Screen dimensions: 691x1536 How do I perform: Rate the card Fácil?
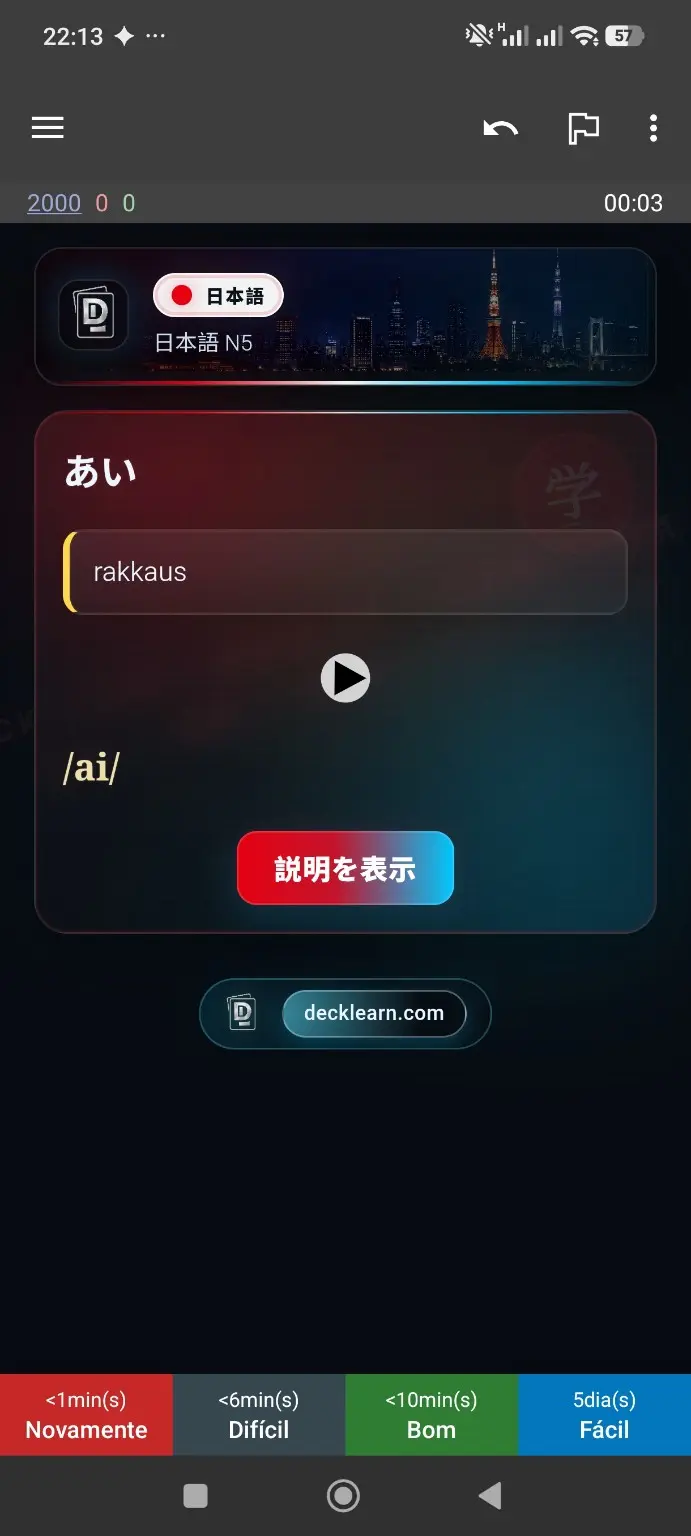(x=605, y=1415)
